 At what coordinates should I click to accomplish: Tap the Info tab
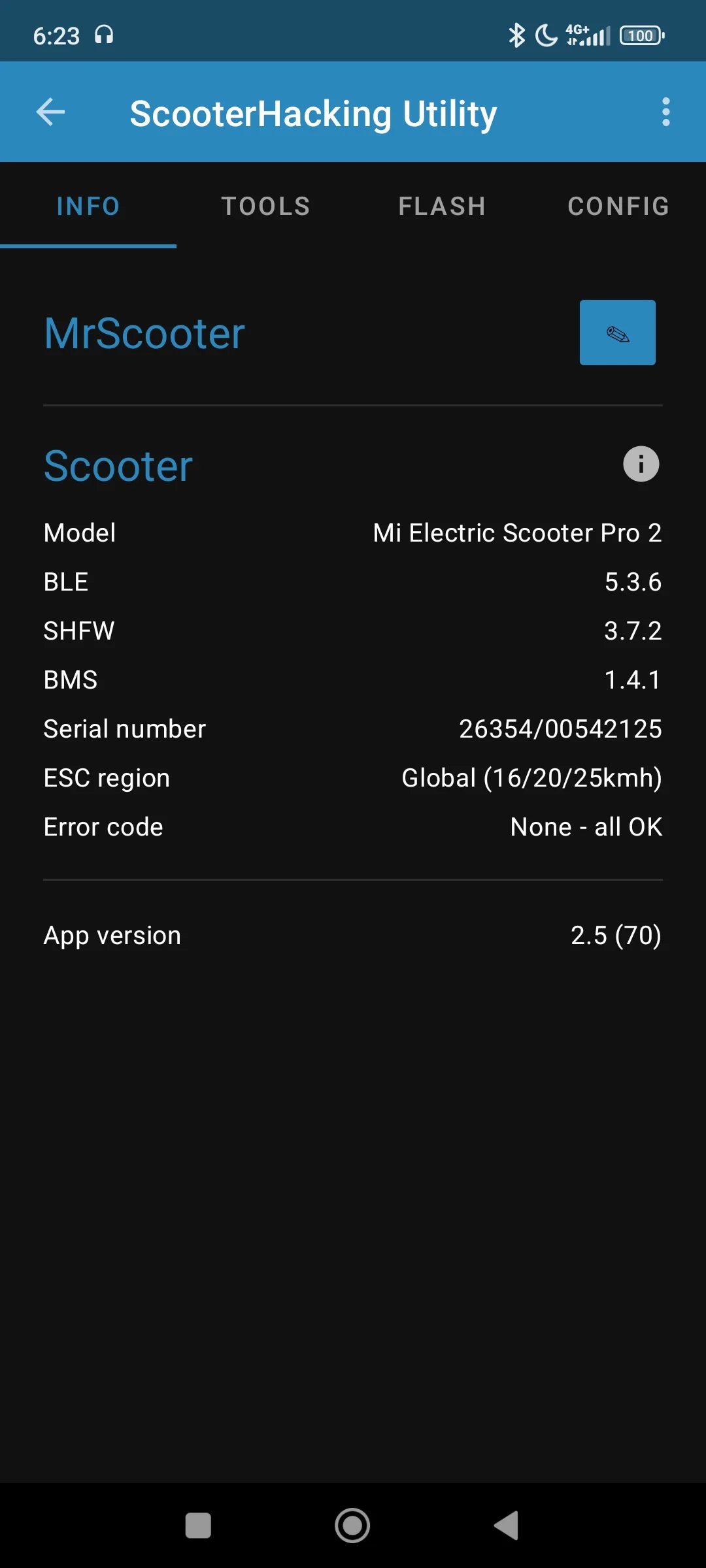coord(88,206)
